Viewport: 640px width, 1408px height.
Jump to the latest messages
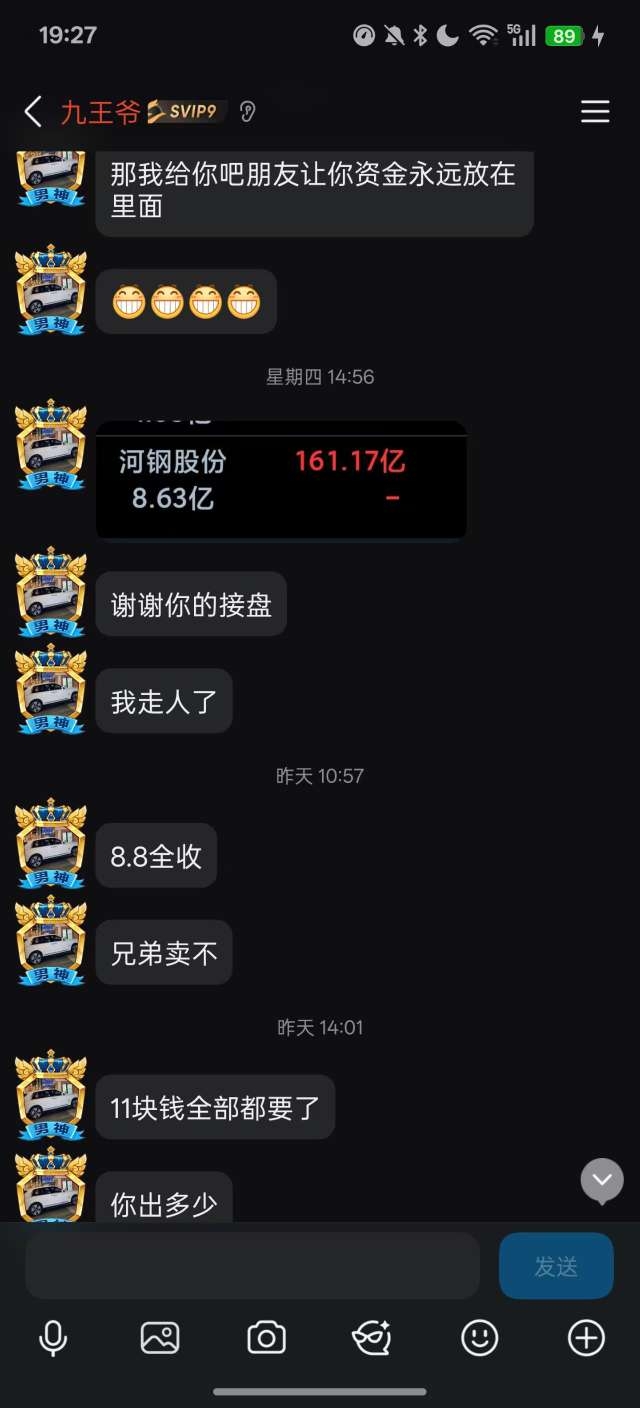(x=602, y=1181)
